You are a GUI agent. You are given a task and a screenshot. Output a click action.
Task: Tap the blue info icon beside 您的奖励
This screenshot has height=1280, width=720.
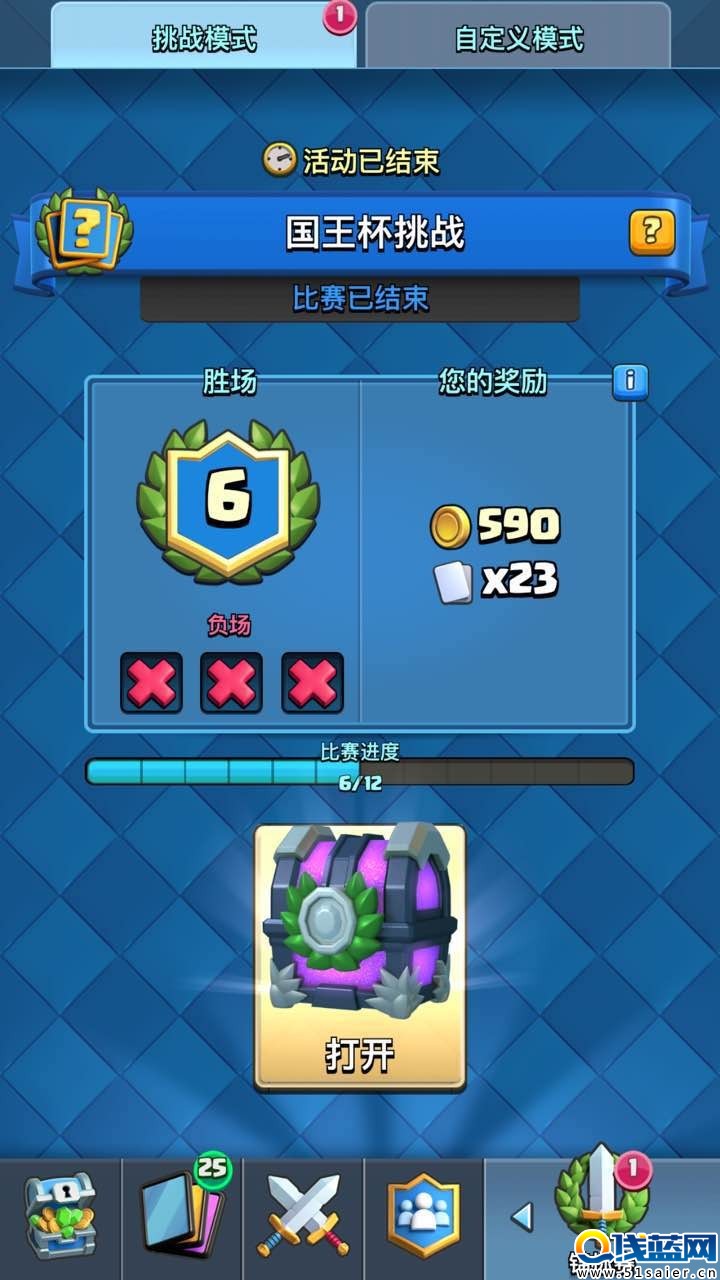pos(630,381)
